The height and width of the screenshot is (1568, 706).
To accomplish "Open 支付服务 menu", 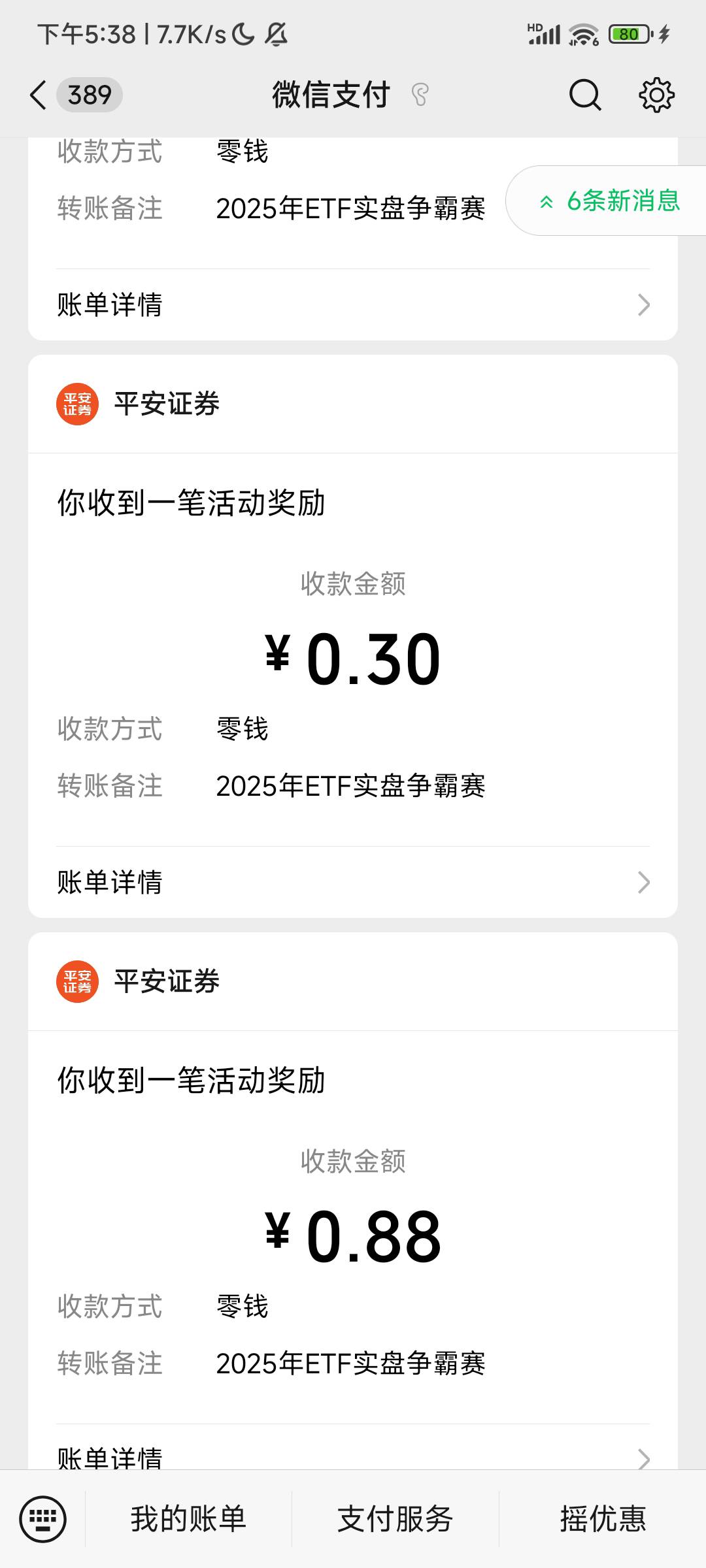I will coord(395,1519).
